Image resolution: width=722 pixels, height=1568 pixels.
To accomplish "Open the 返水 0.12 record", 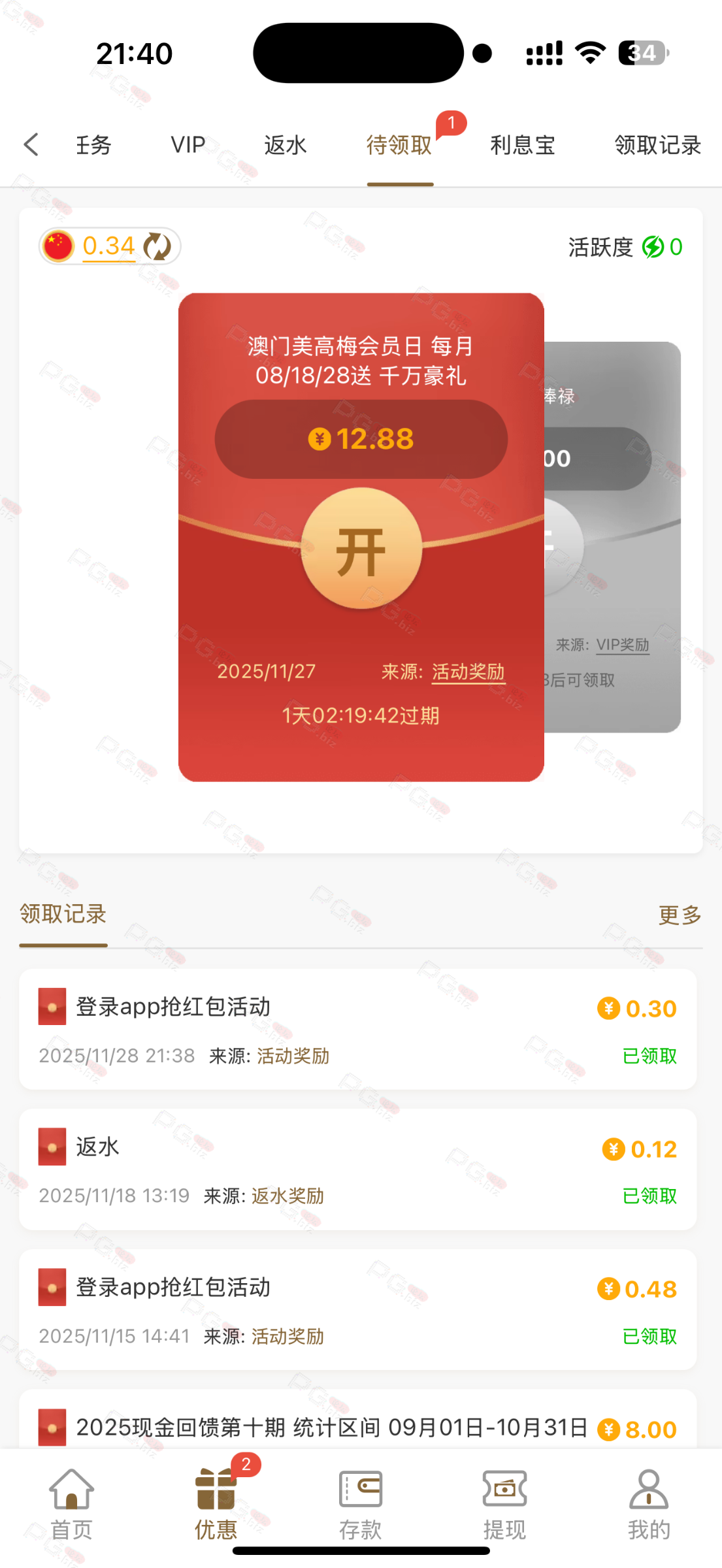I will (x=357, y=1169).
